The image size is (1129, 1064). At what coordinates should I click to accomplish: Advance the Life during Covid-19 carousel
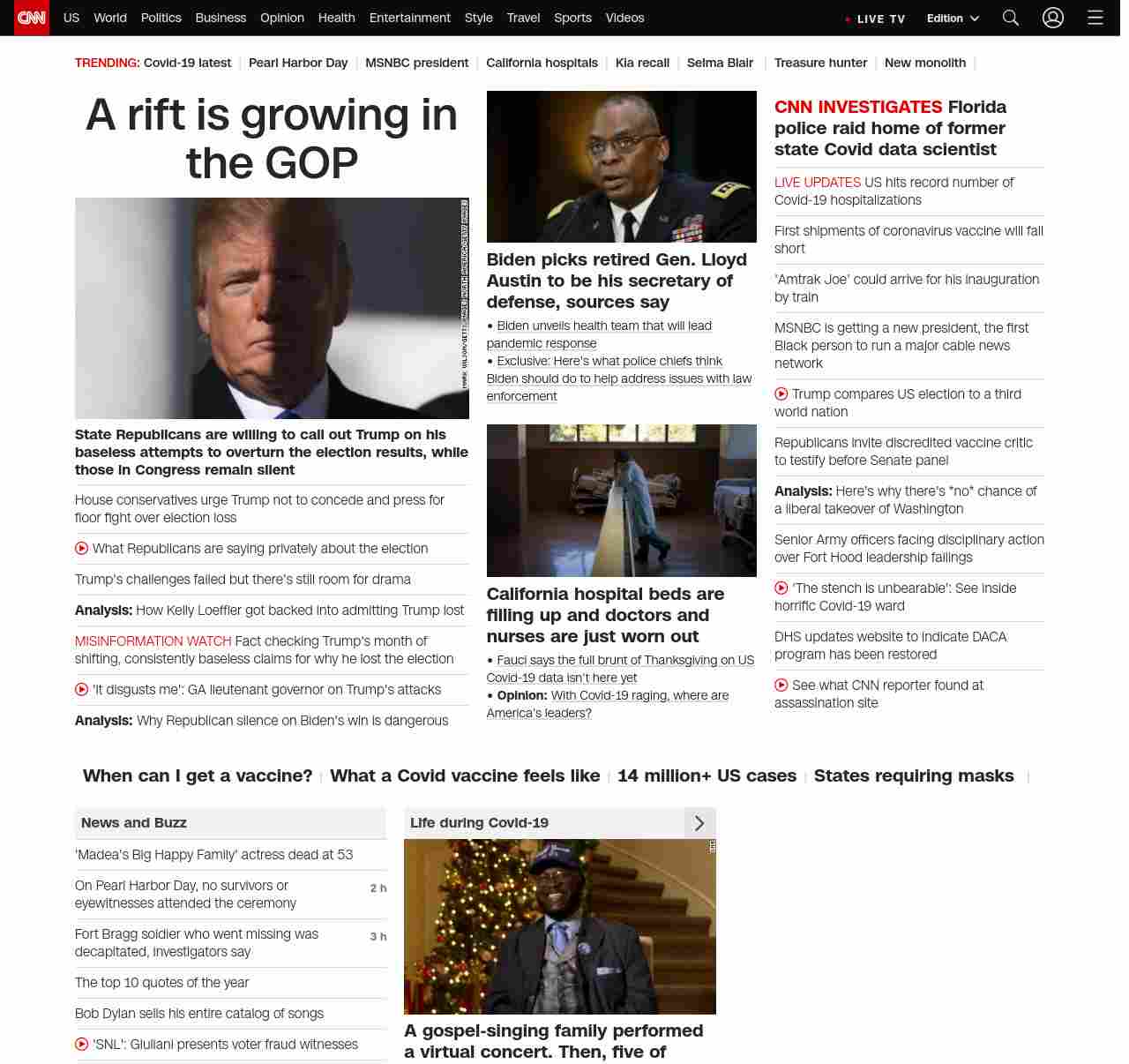pyautogui.click(x=699, y=823)
